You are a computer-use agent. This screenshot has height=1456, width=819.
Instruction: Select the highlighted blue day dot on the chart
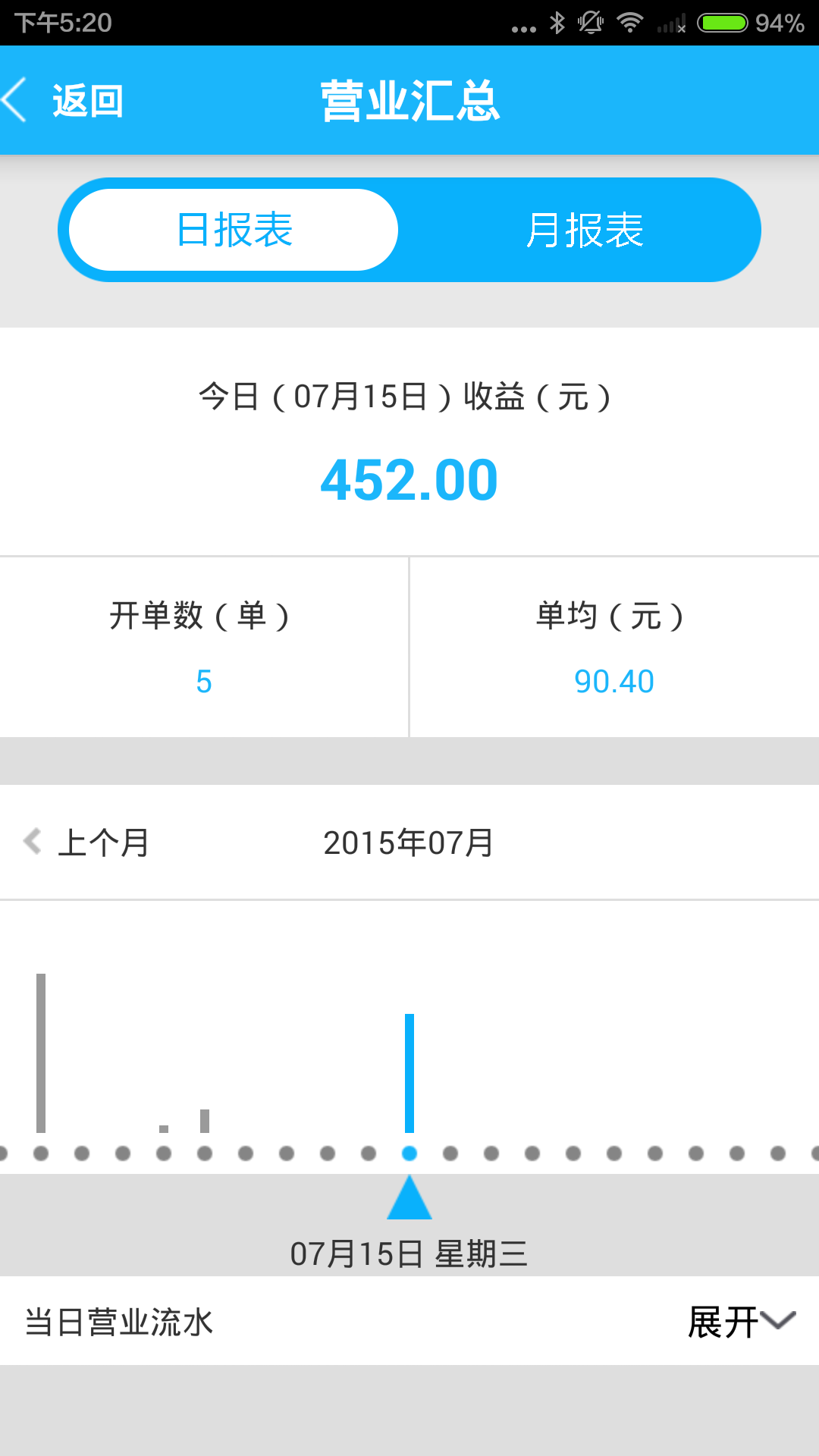(x=409, y=1153)
